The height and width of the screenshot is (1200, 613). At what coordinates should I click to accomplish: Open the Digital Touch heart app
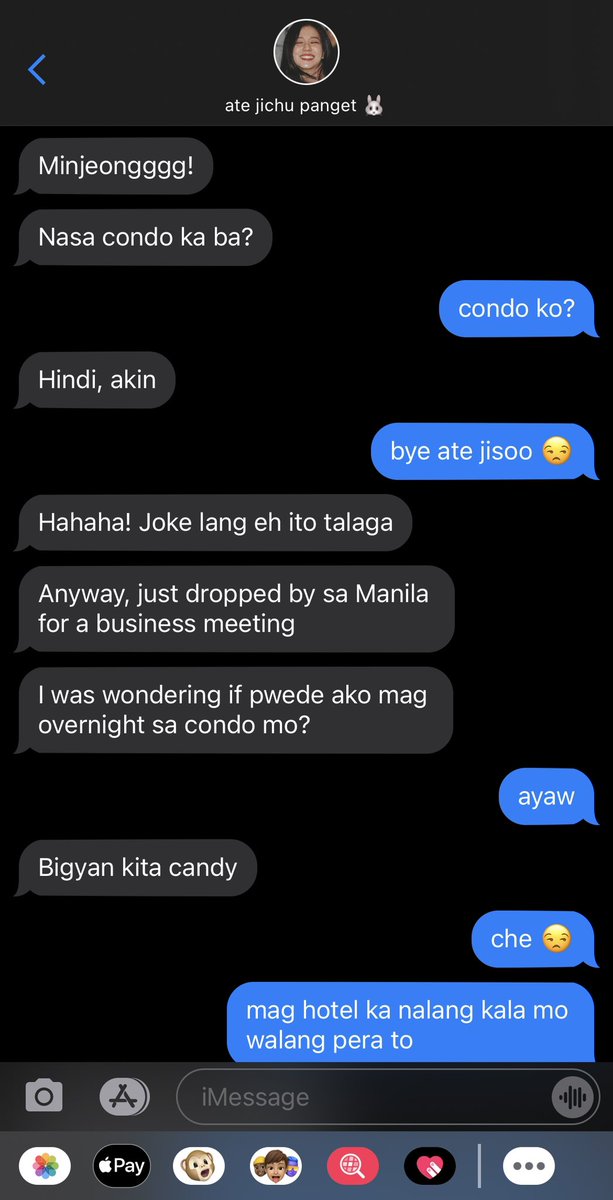tap(430, 1165)
